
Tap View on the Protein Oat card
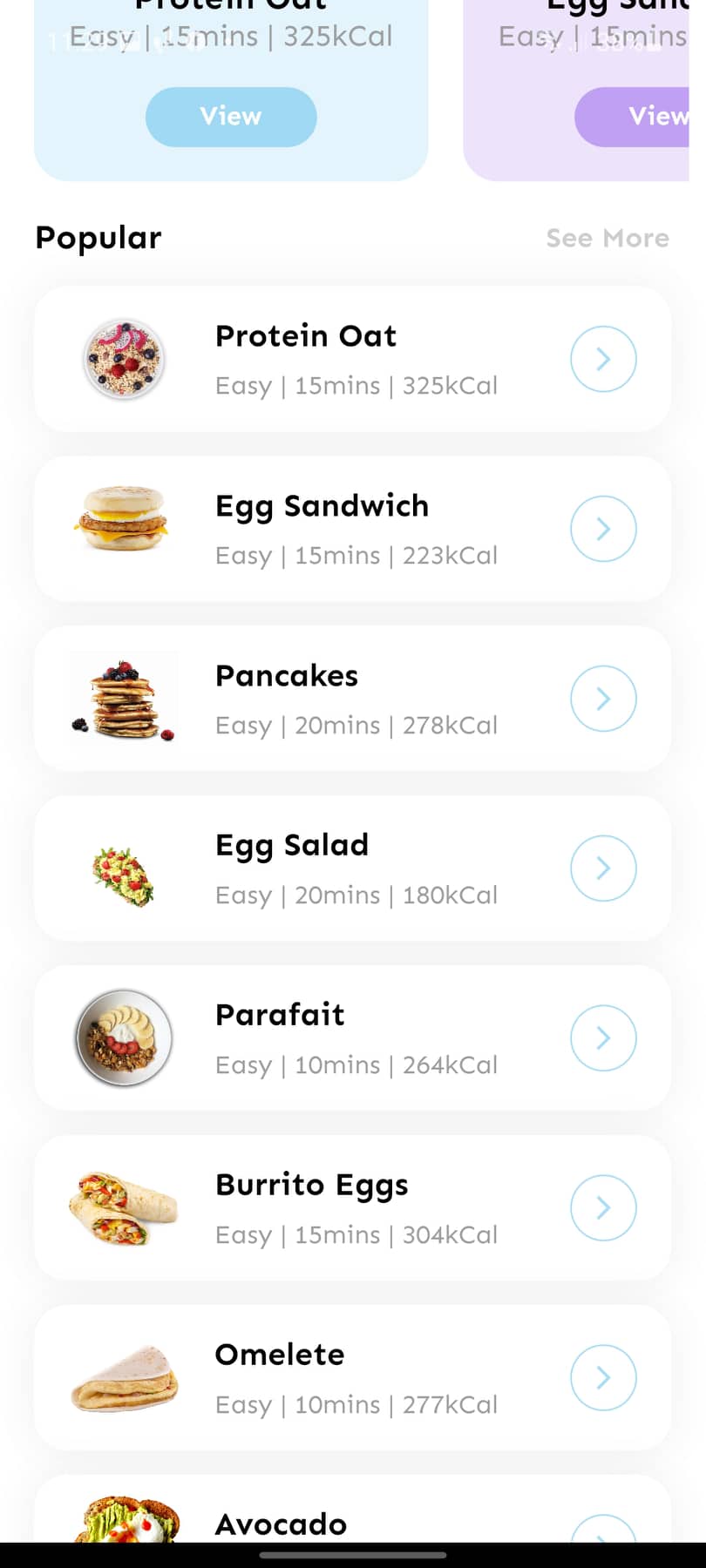pos(231,117)
